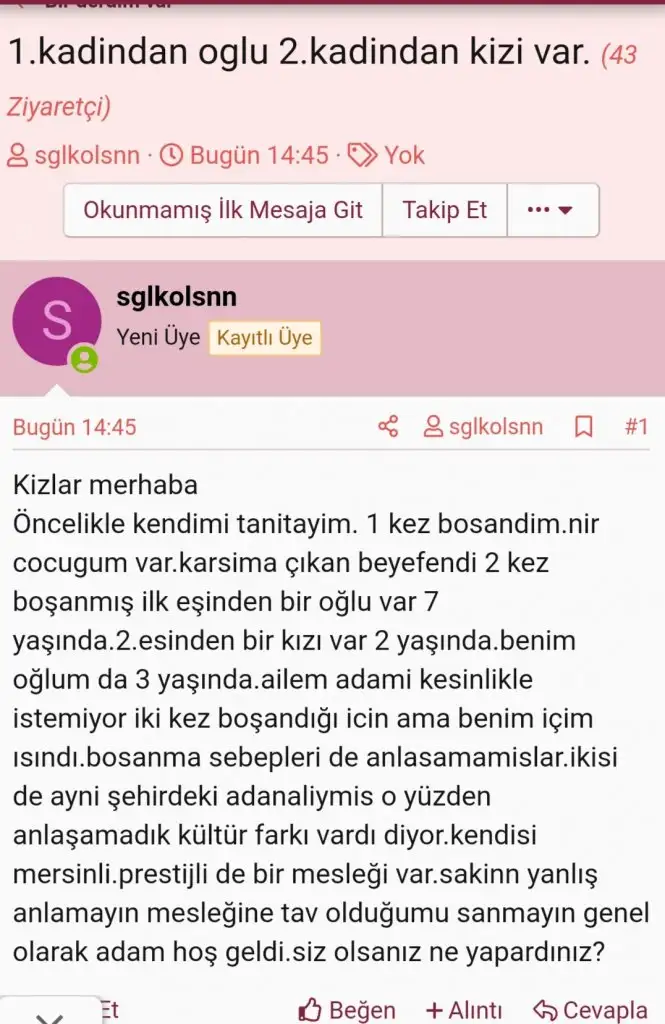Go to the first unread message
This screenshot has height=1024, width=665.
[223, 210]
